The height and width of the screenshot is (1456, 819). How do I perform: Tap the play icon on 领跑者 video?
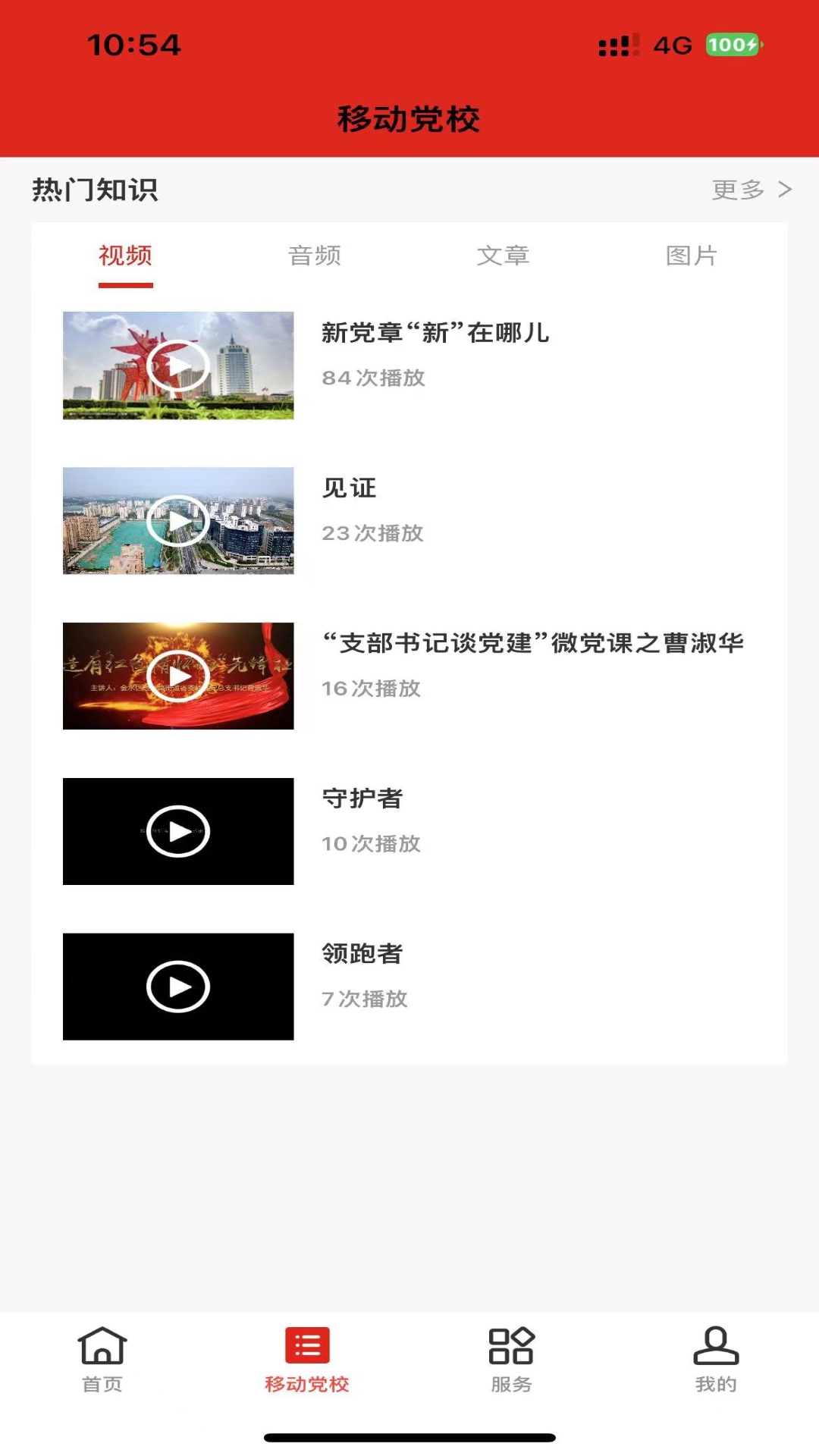(x=179, y=987)
